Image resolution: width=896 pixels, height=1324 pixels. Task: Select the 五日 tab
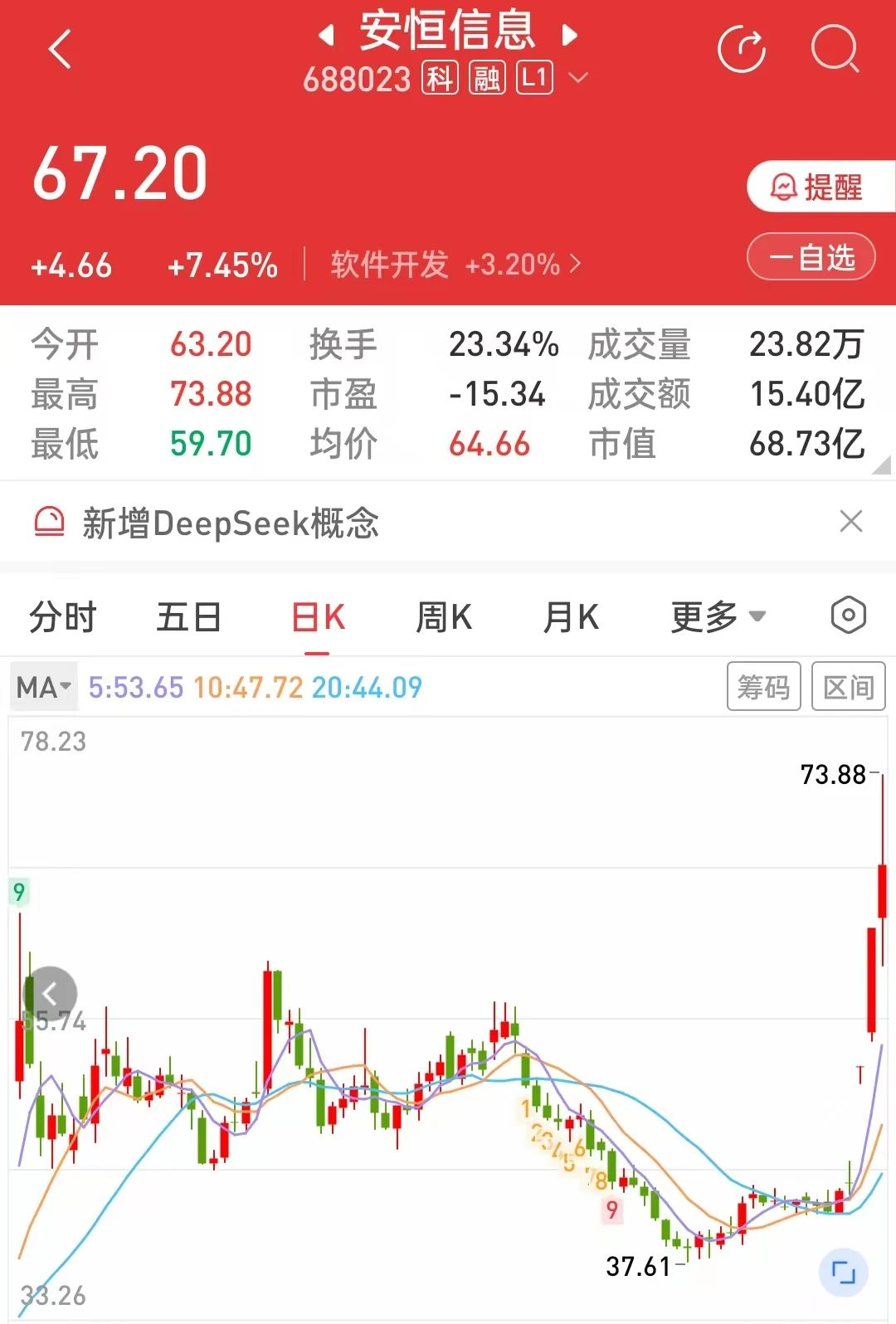pos(189,618)
